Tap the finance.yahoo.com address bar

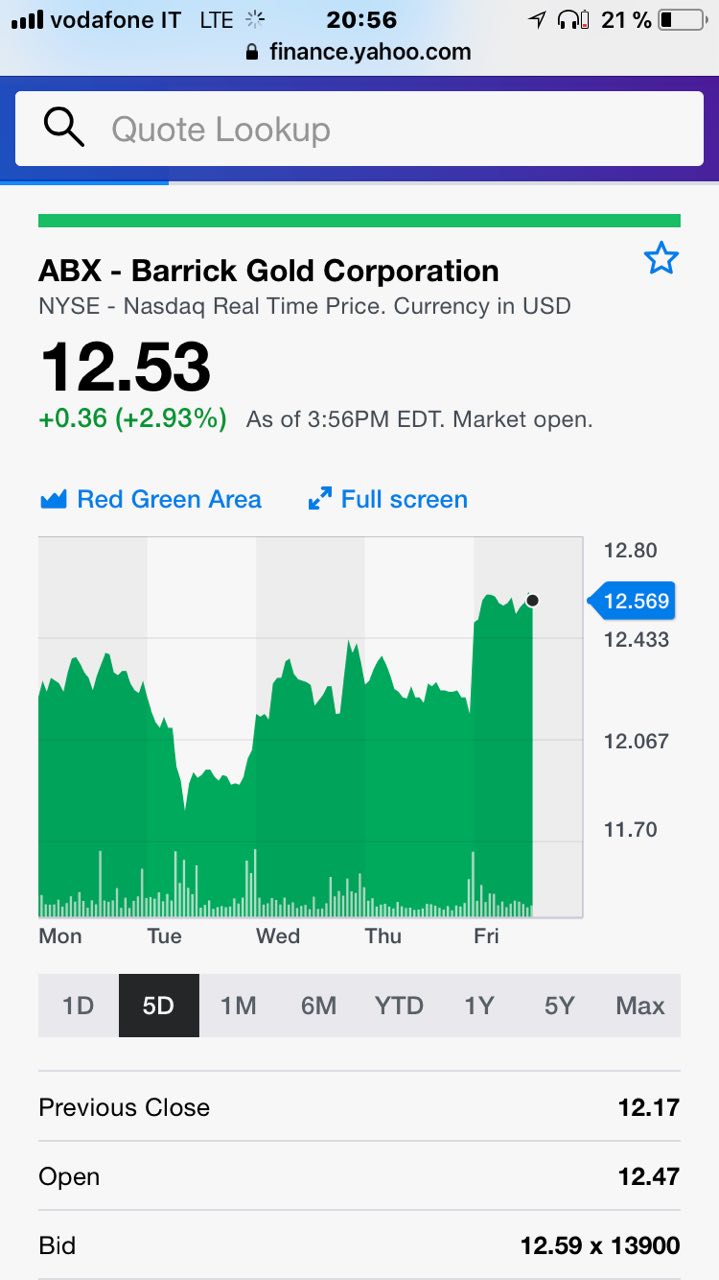click(359, 52)
